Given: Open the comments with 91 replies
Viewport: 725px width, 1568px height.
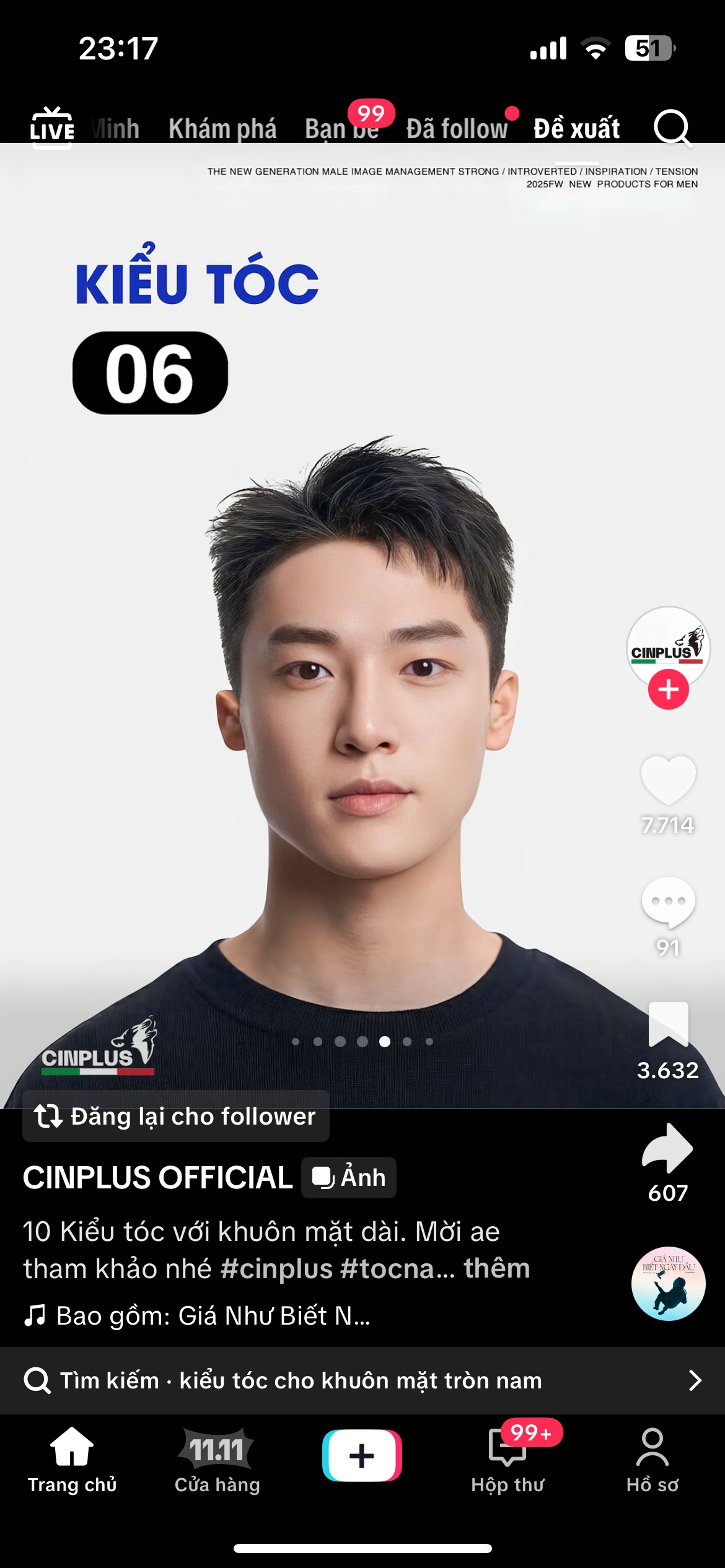Looking at the screenshot, I should click(x=668, y=903).
